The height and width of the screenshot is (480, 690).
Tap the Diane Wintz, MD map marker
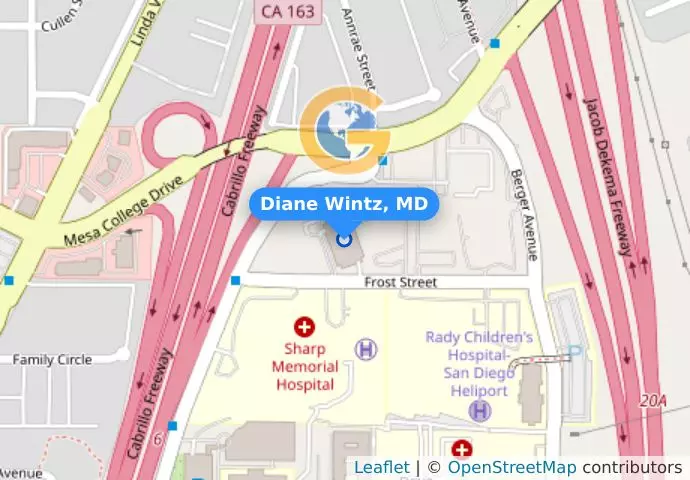pos(344,239)
